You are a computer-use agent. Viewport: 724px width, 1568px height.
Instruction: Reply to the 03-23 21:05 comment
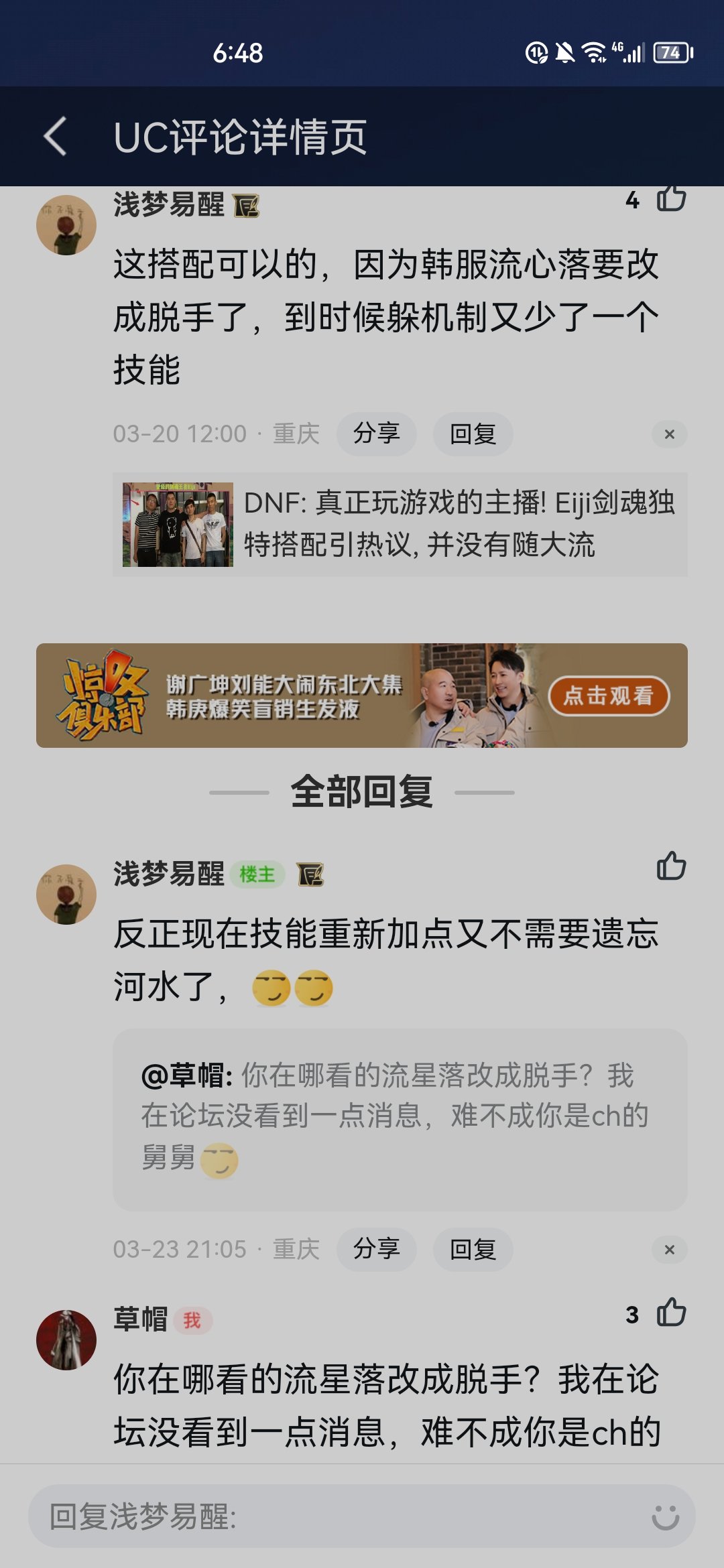(x=473, y=1250)
